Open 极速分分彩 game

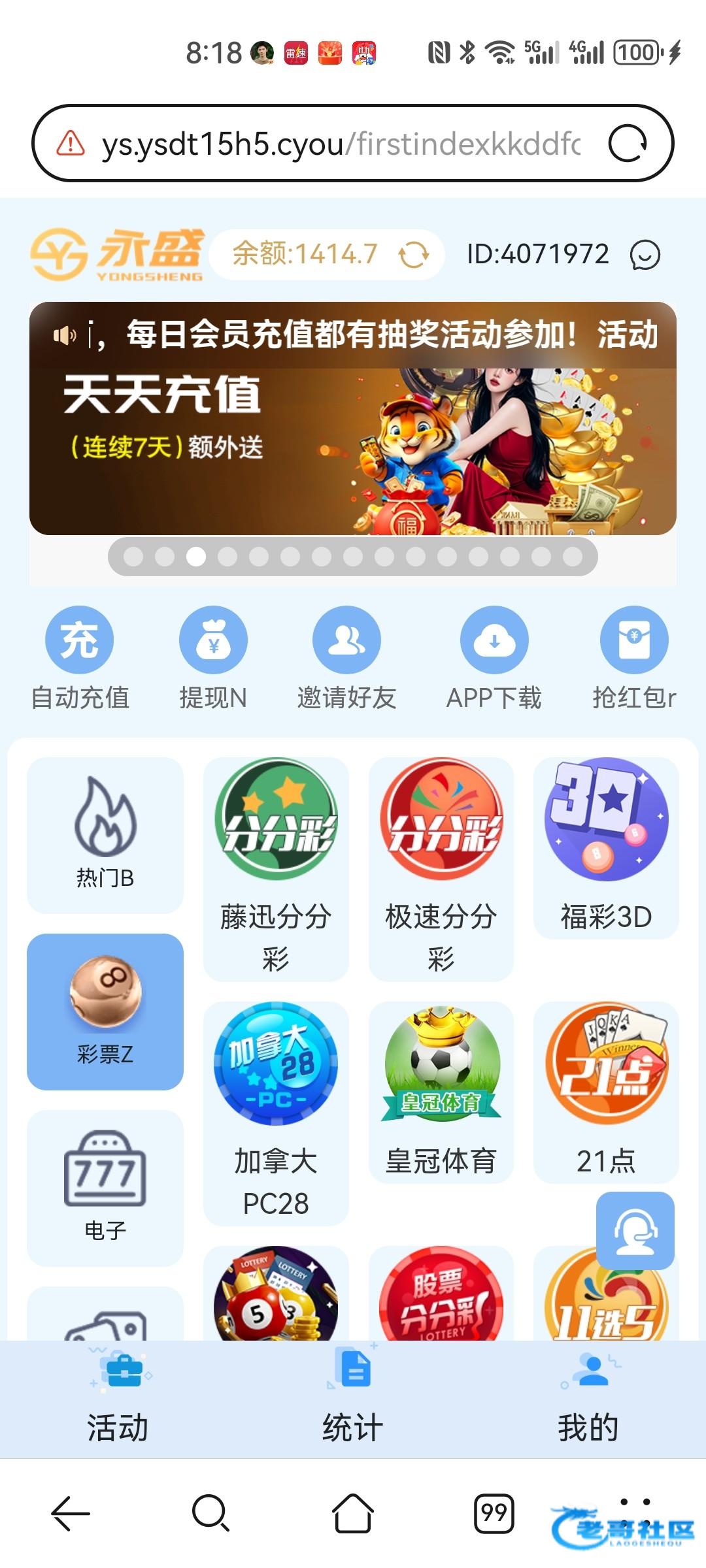(x=441, y=869)
